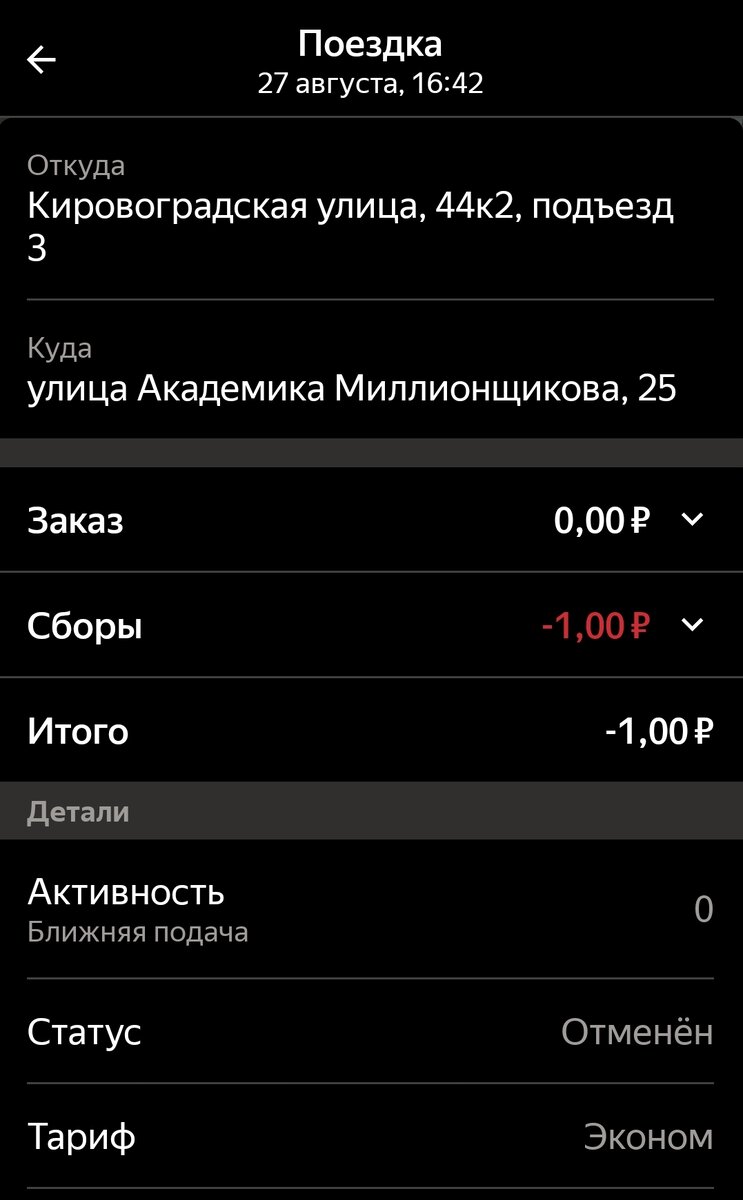This screenshot has height=1200, width=743.
Task: Select the pickup address Кировоградская улица, 44к2
Action: point(350,225)
